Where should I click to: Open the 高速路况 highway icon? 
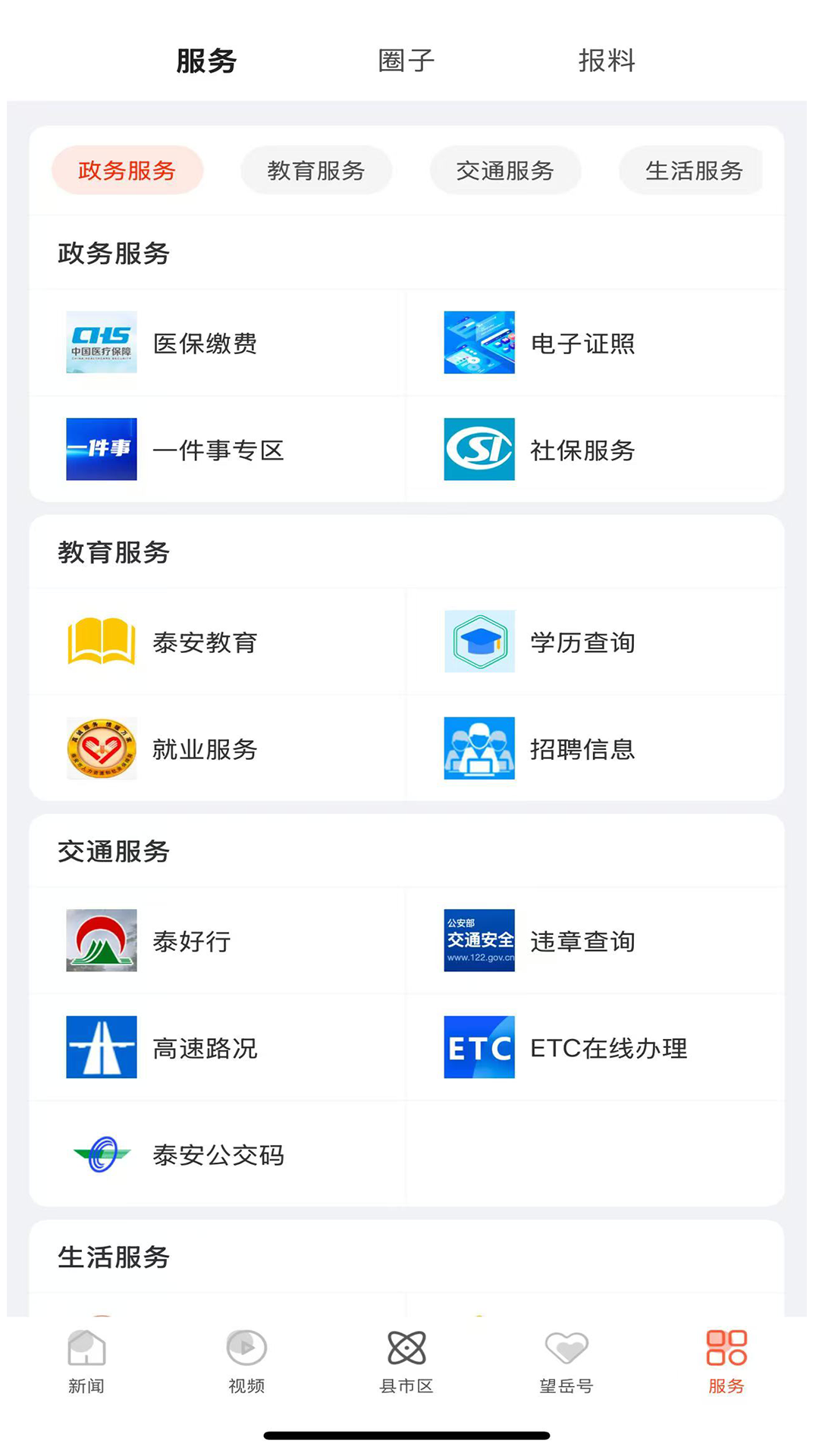tap(101, 1048)
